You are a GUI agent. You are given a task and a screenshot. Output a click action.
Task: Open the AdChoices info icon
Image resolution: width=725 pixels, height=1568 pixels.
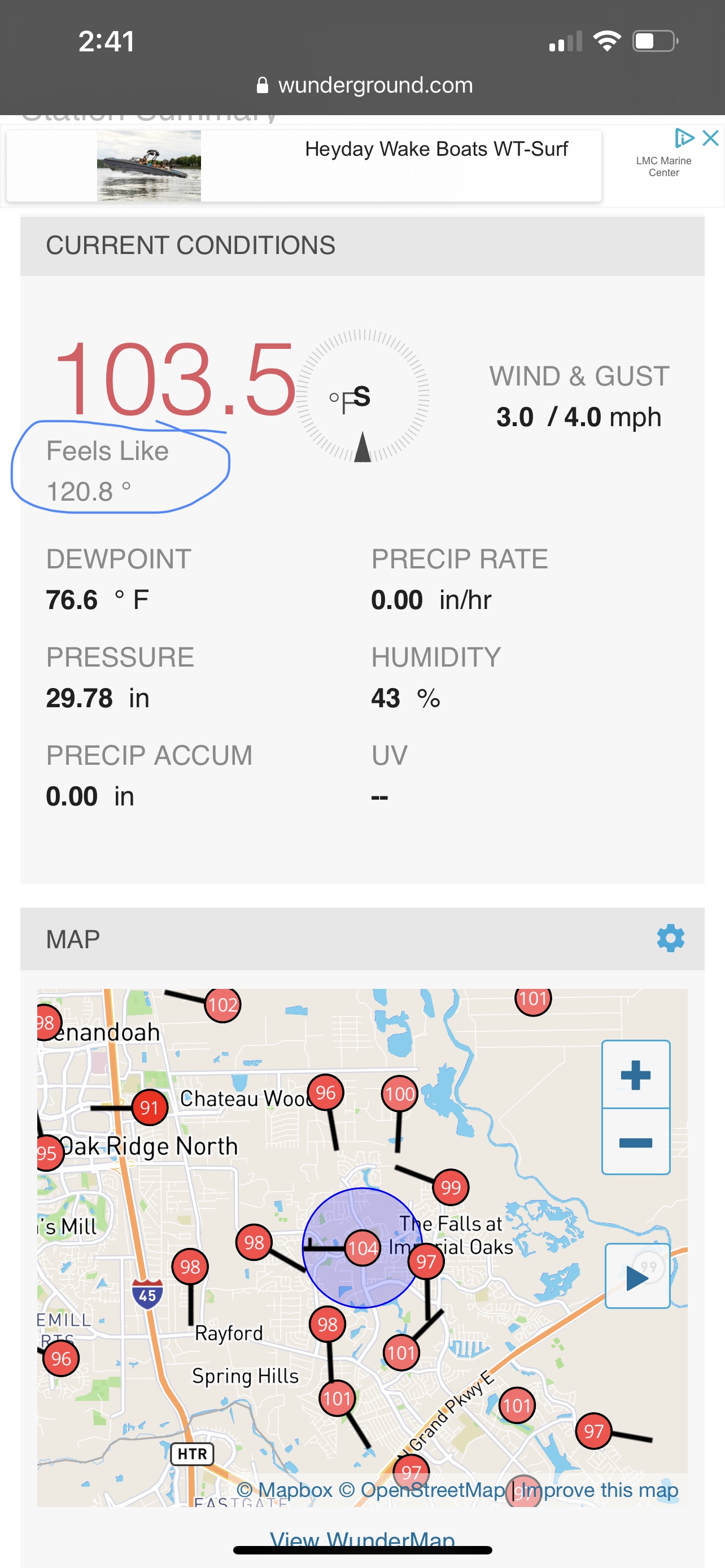click(x=684, y=138)
